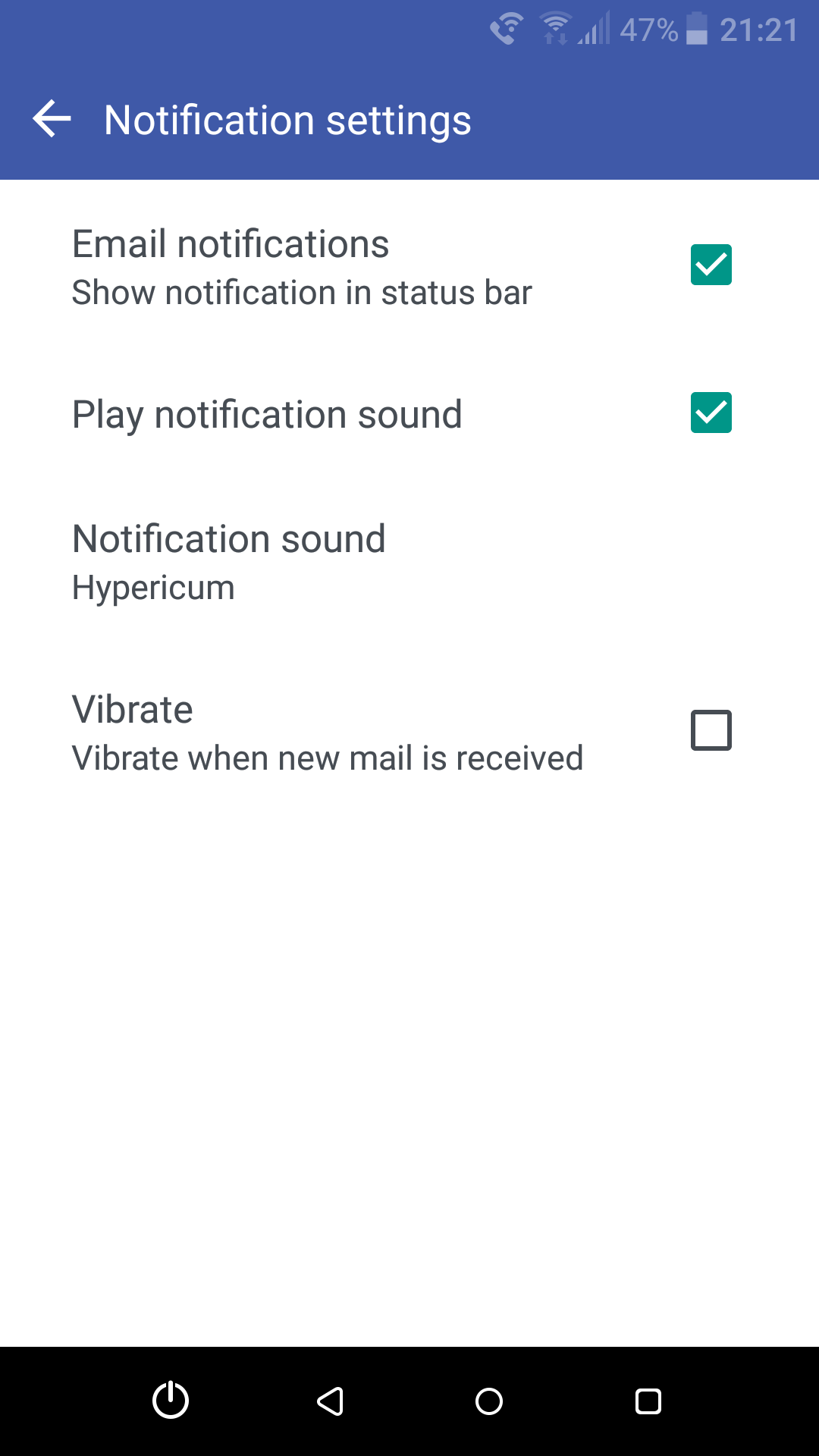
Task: Open recent apps from navigation bar
Action: click(648, 1401)
